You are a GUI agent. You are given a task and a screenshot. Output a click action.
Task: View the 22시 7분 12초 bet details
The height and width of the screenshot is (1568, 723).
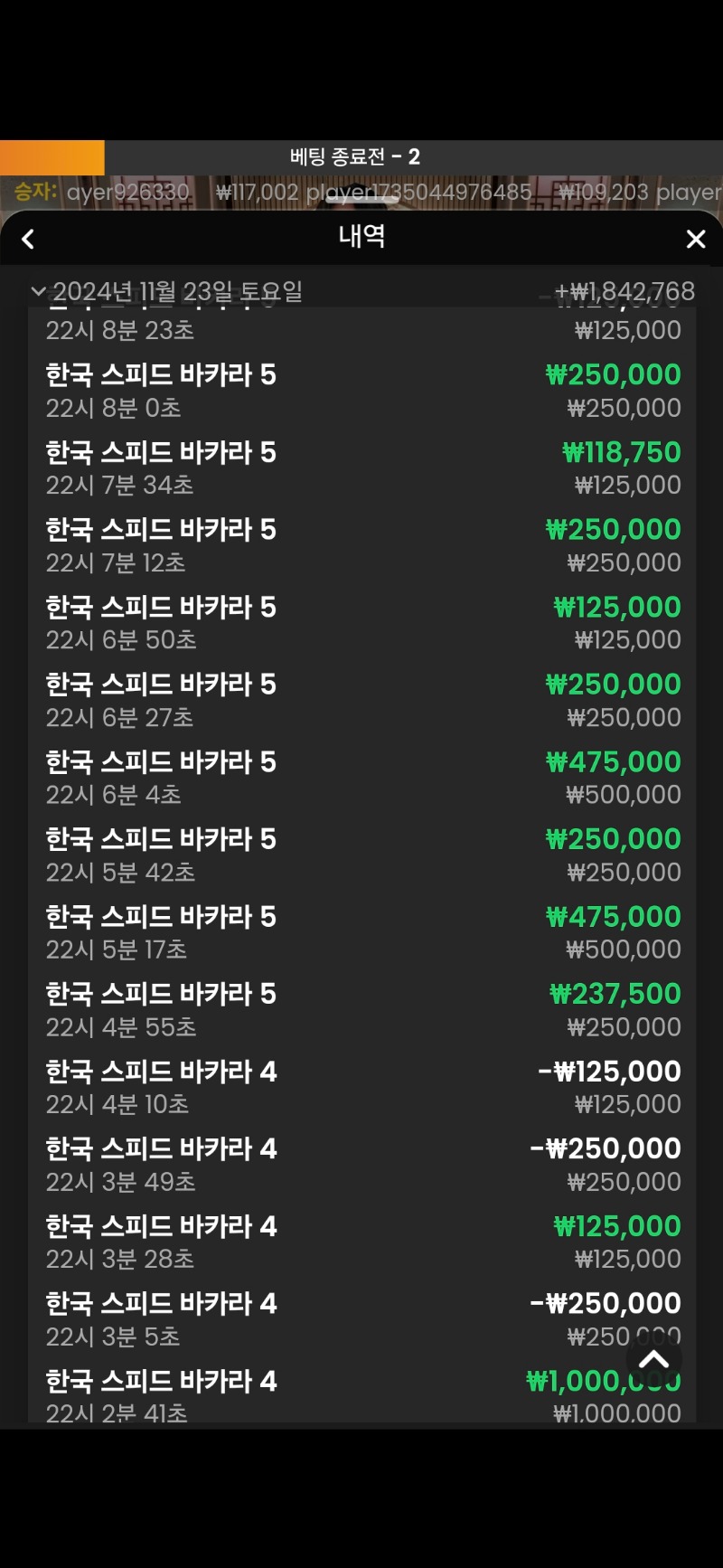click(x=361, y=545)
